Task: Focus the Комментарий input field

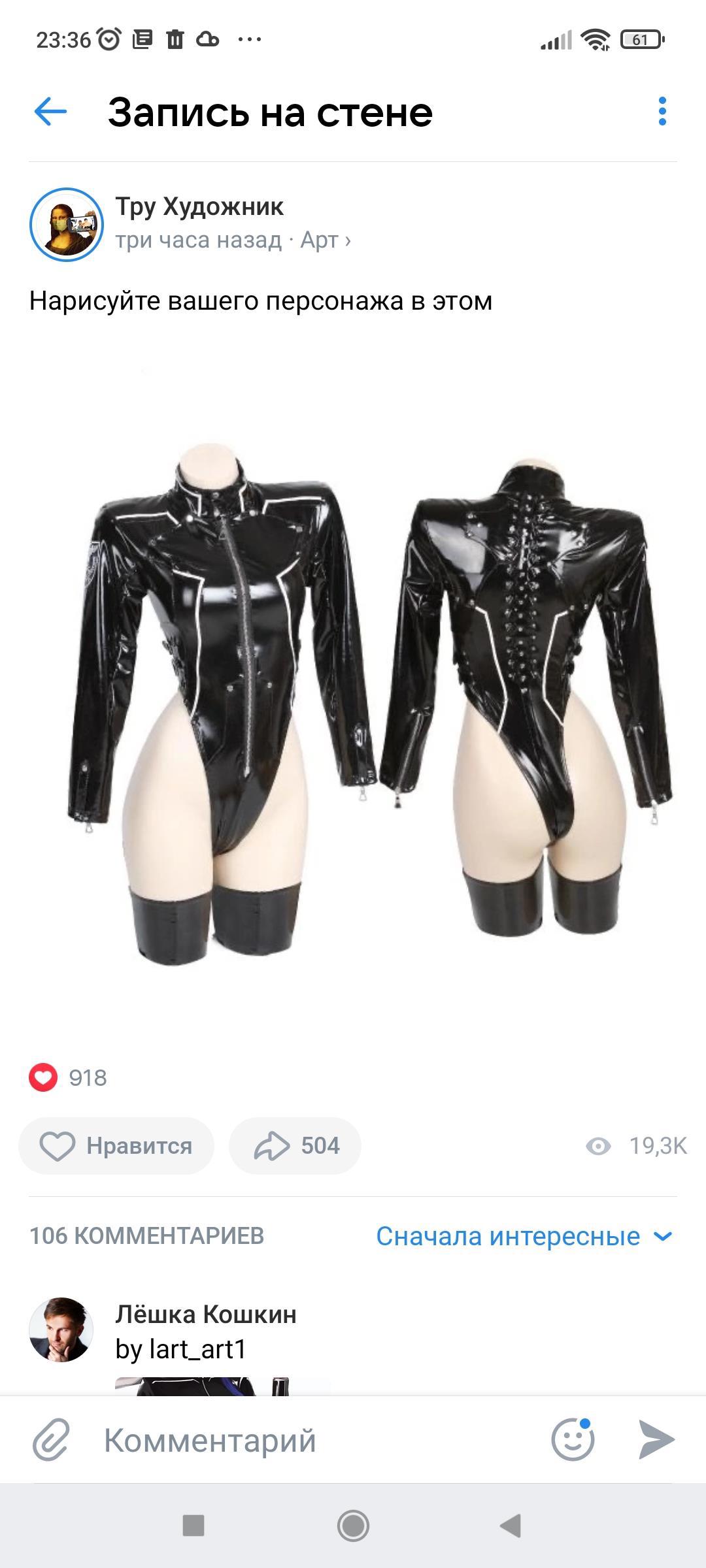Action: point(314,1440)
